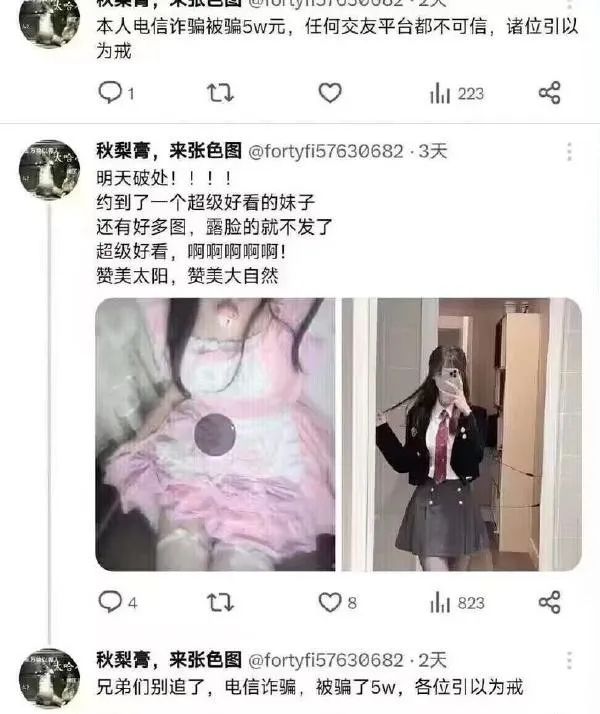This screenshot has width=600, height=714.
Task: Like the post with 8 likes
Action: 329,602
